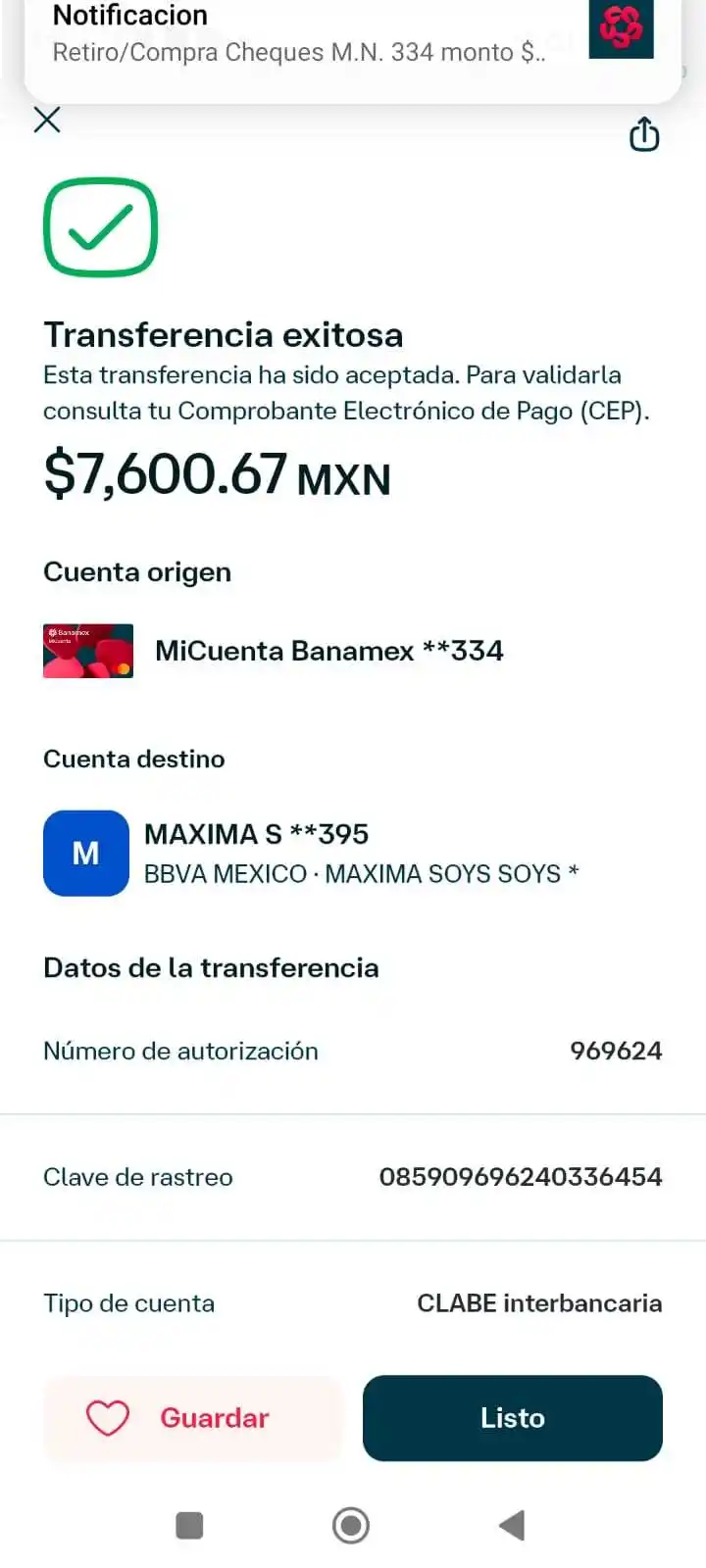706x1568 pixels.
Task: Tap Guardar to save this transfer
Action: pyautogui.click(x=193, y=1418)
